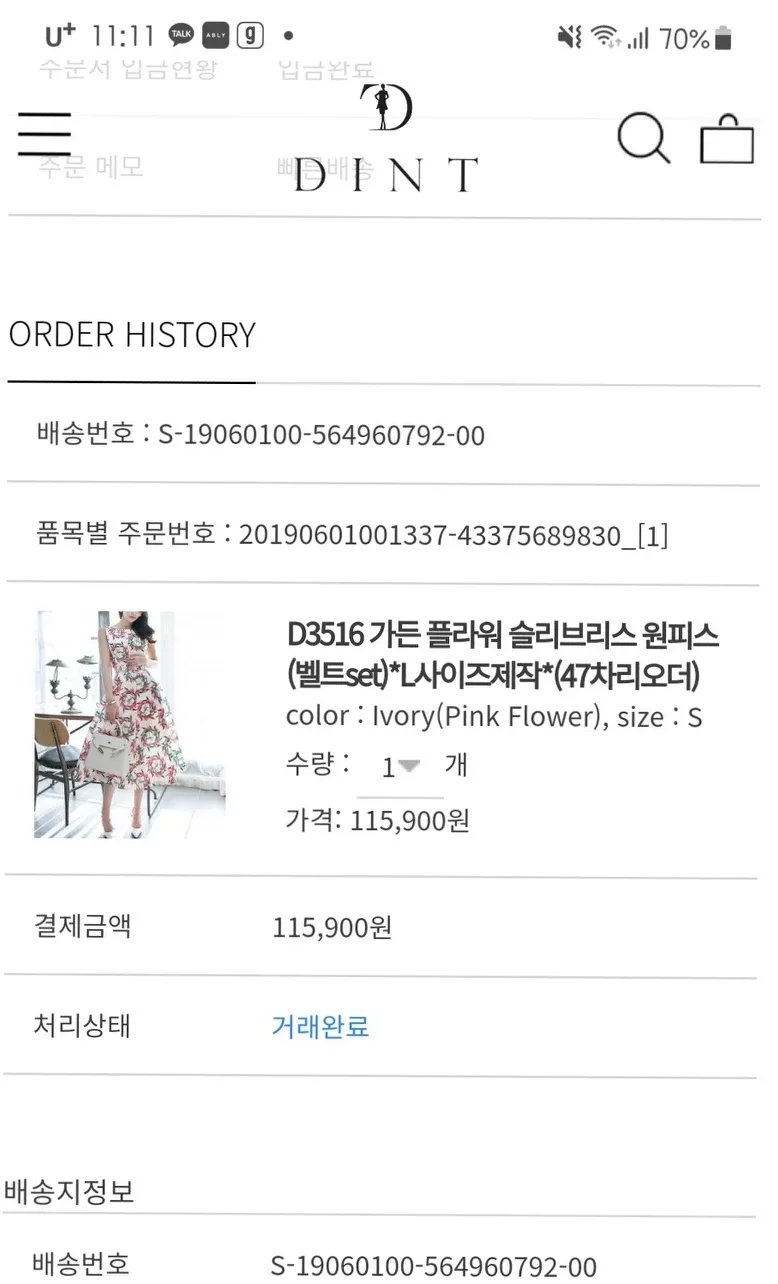This screenshot has width=778, height=1284.
Task: Open the search magnifier icon
Action: (643, 138)
